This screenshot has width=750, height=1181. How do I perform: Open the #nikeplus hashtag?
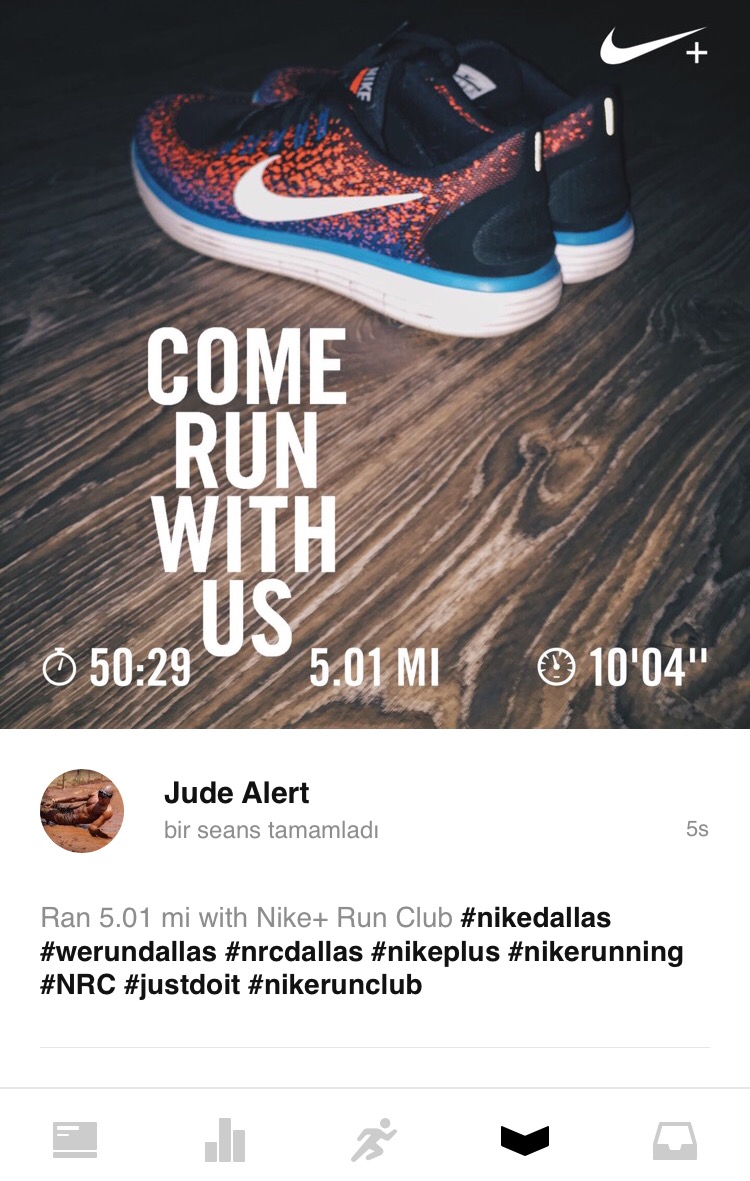[435, 951]
